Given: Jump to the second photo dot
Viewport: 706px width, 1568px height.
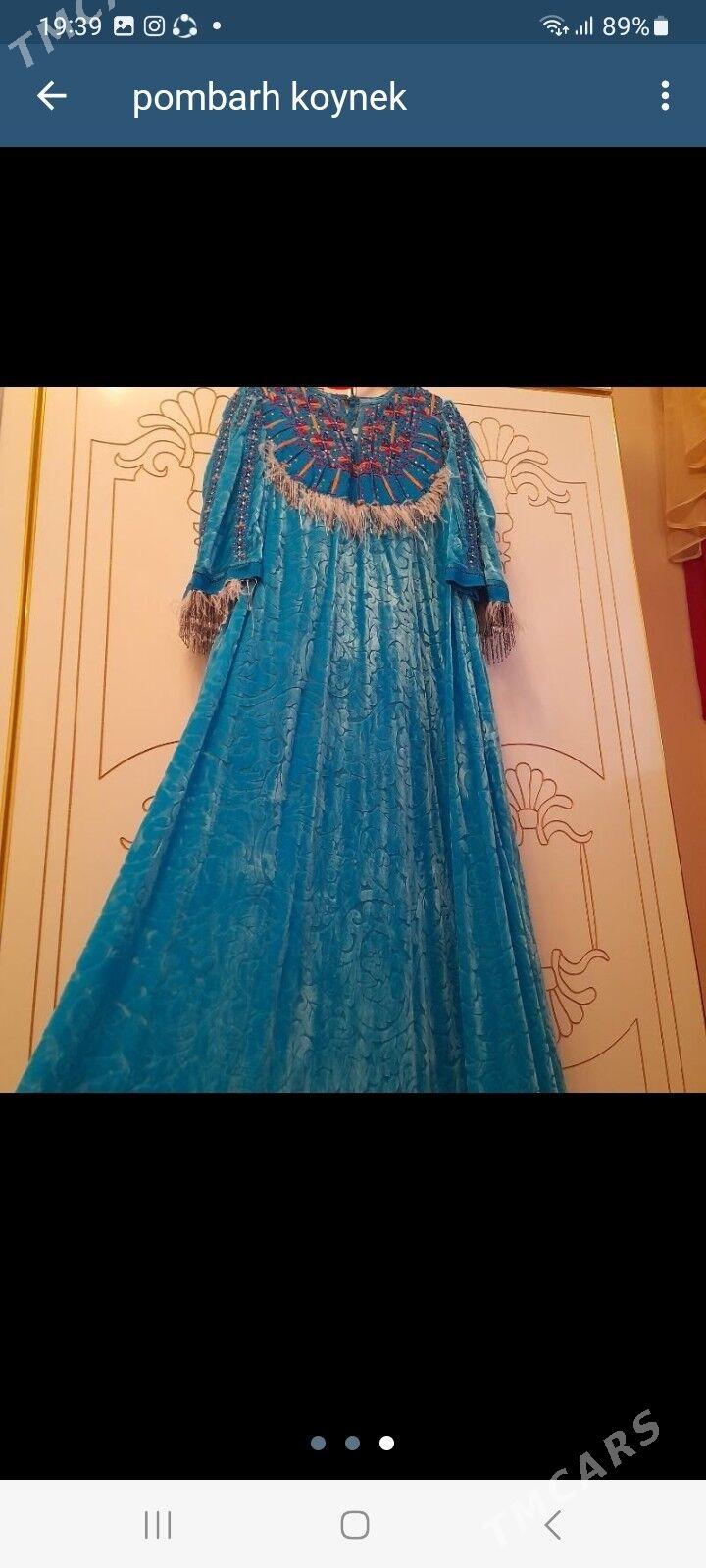Looking at the screenshot, I should [353, 1443].
